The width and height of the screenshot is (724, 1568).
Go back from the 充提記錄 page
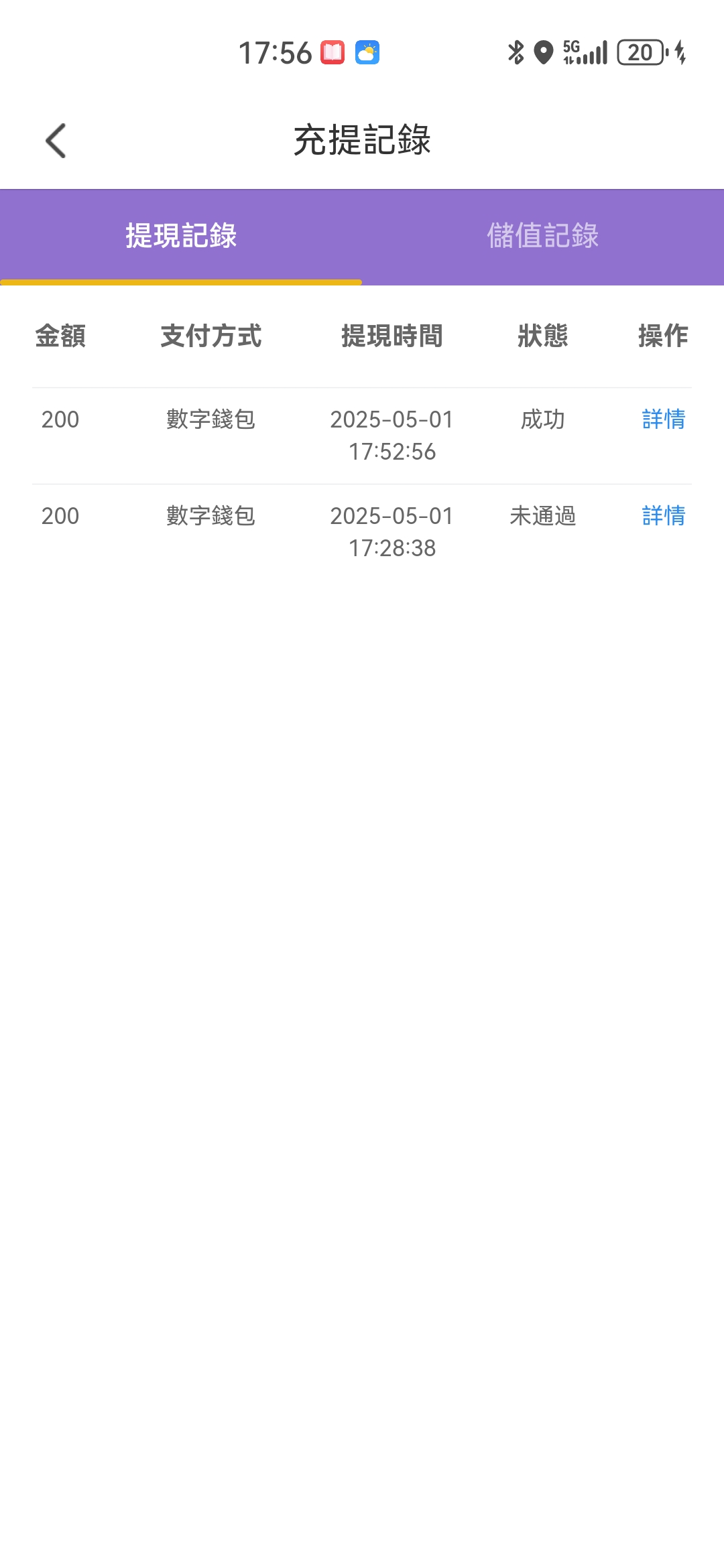point(56,141)
